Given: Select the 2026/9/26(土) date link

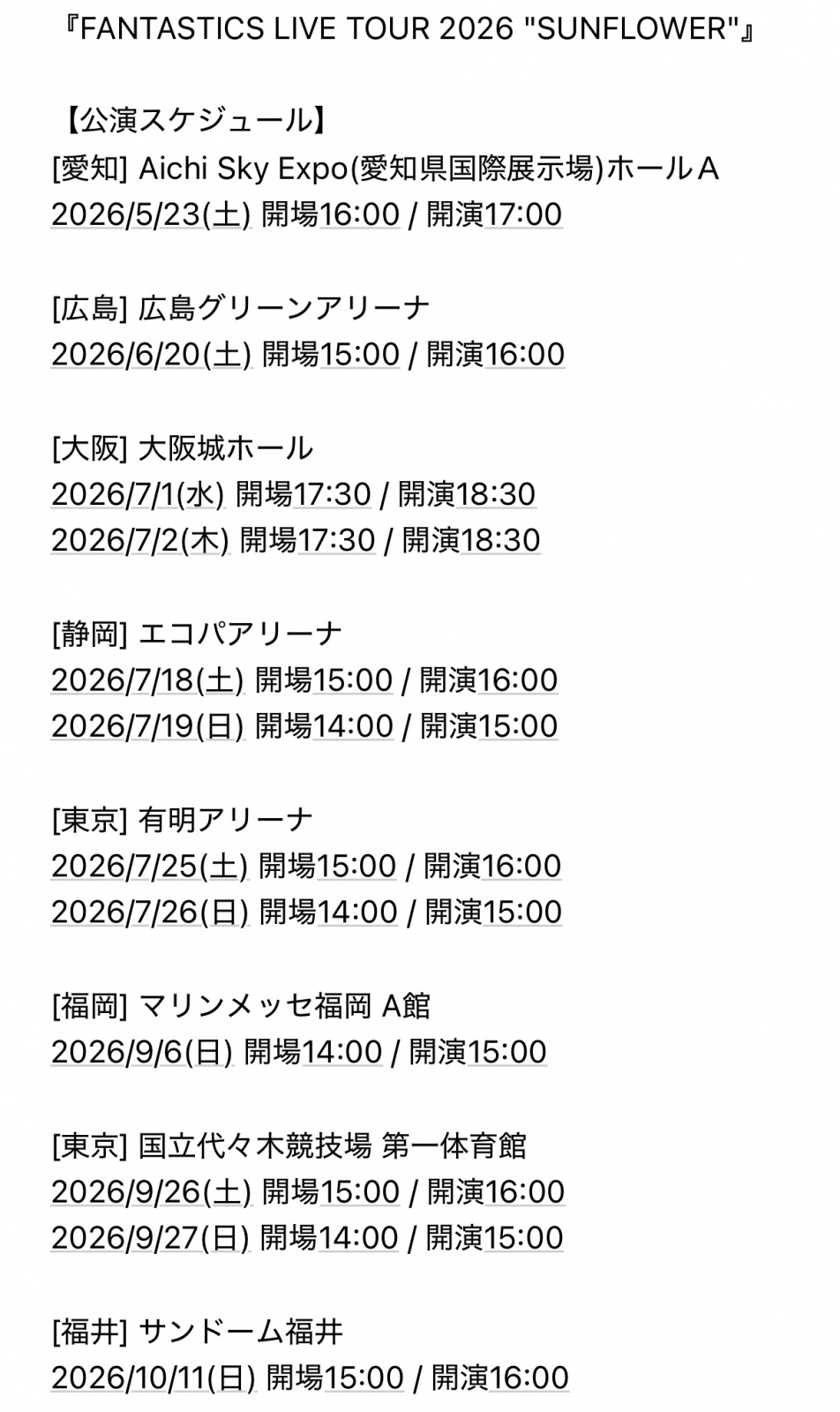Looking at the screenshot, I should pos(151,1191).
